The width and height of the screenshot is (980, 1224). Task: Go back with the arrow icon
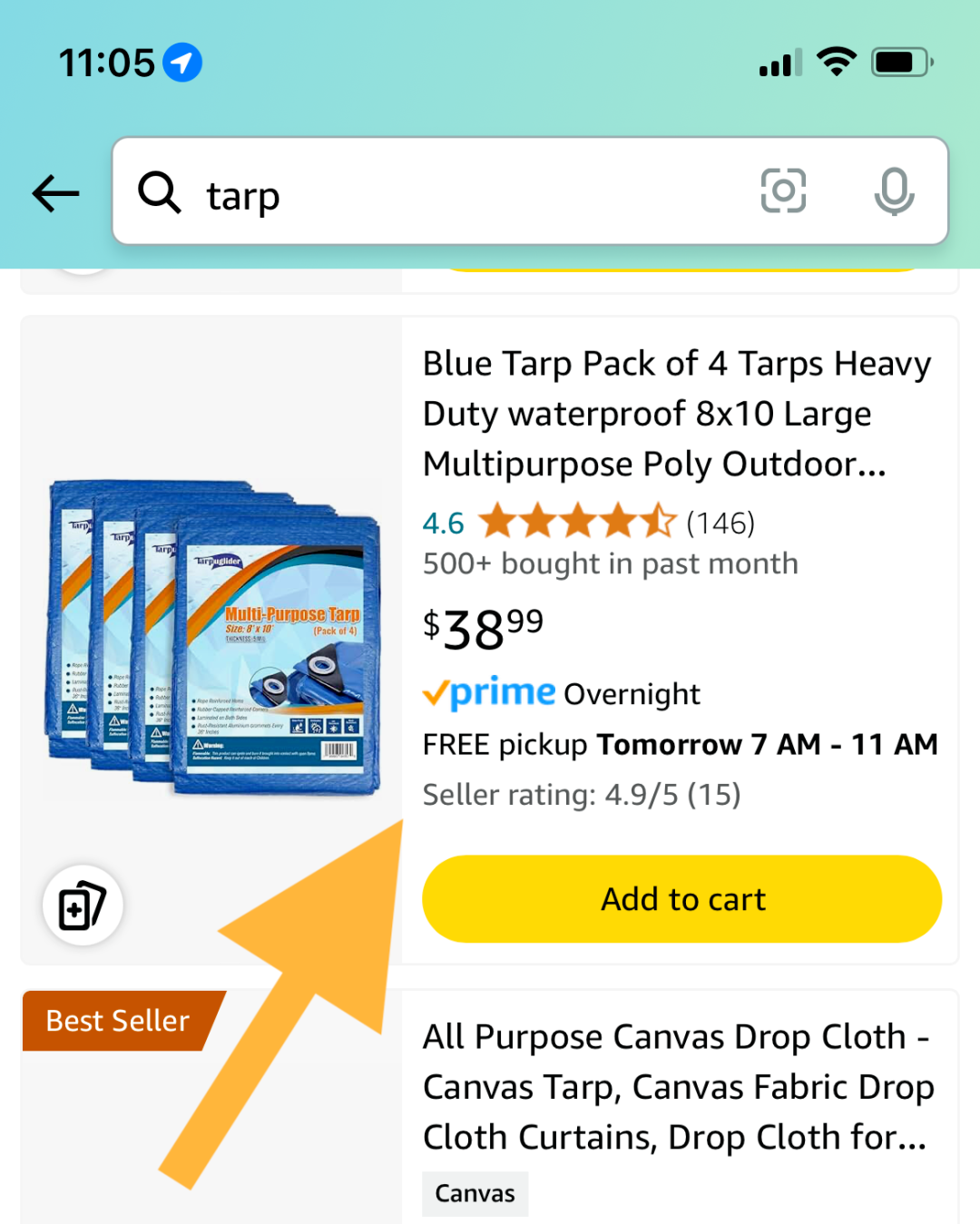56,193
